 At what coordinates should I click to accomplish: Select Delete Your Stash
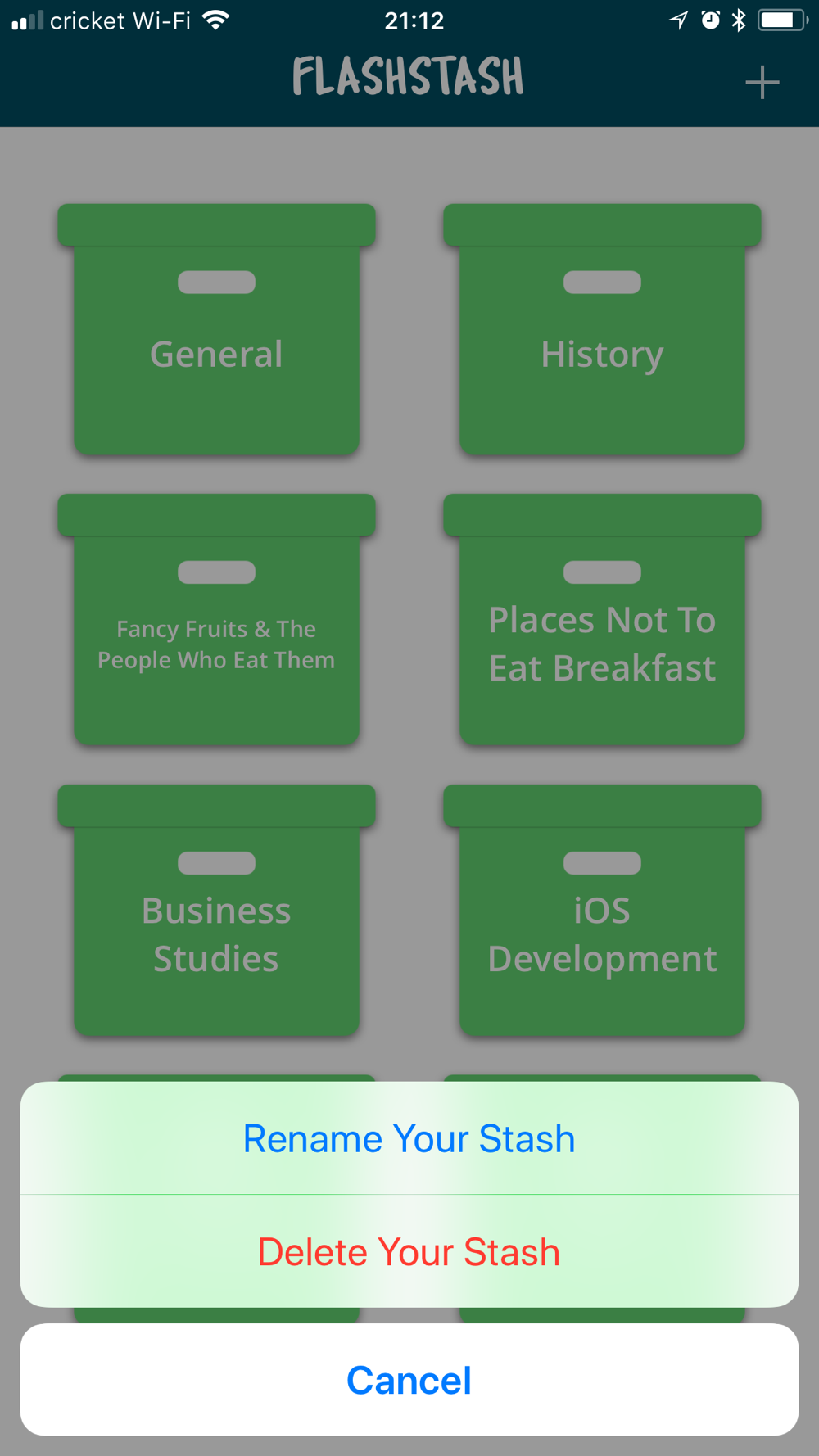point(409,1251)
